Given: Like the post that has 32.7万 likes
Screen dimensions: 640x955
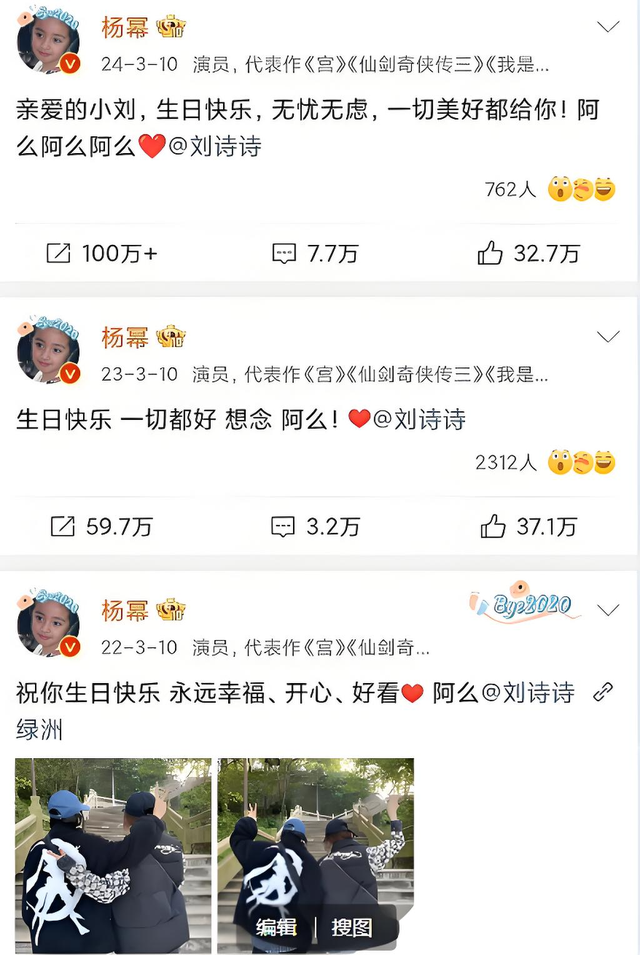Looking at the screenshot, I should click(529, 254).
